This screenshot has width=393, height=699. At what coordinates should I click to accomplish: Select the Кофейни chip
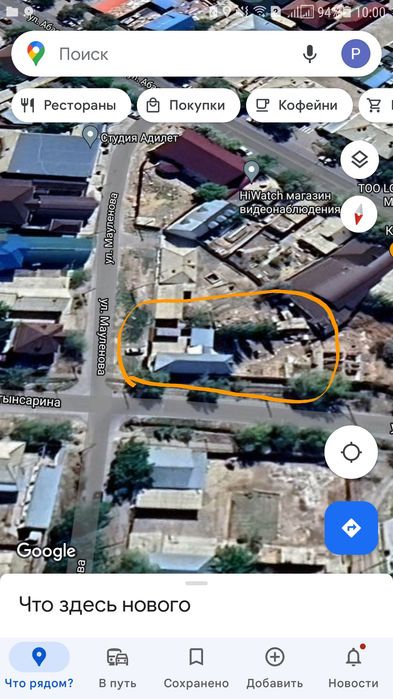(x=299, y=106)
